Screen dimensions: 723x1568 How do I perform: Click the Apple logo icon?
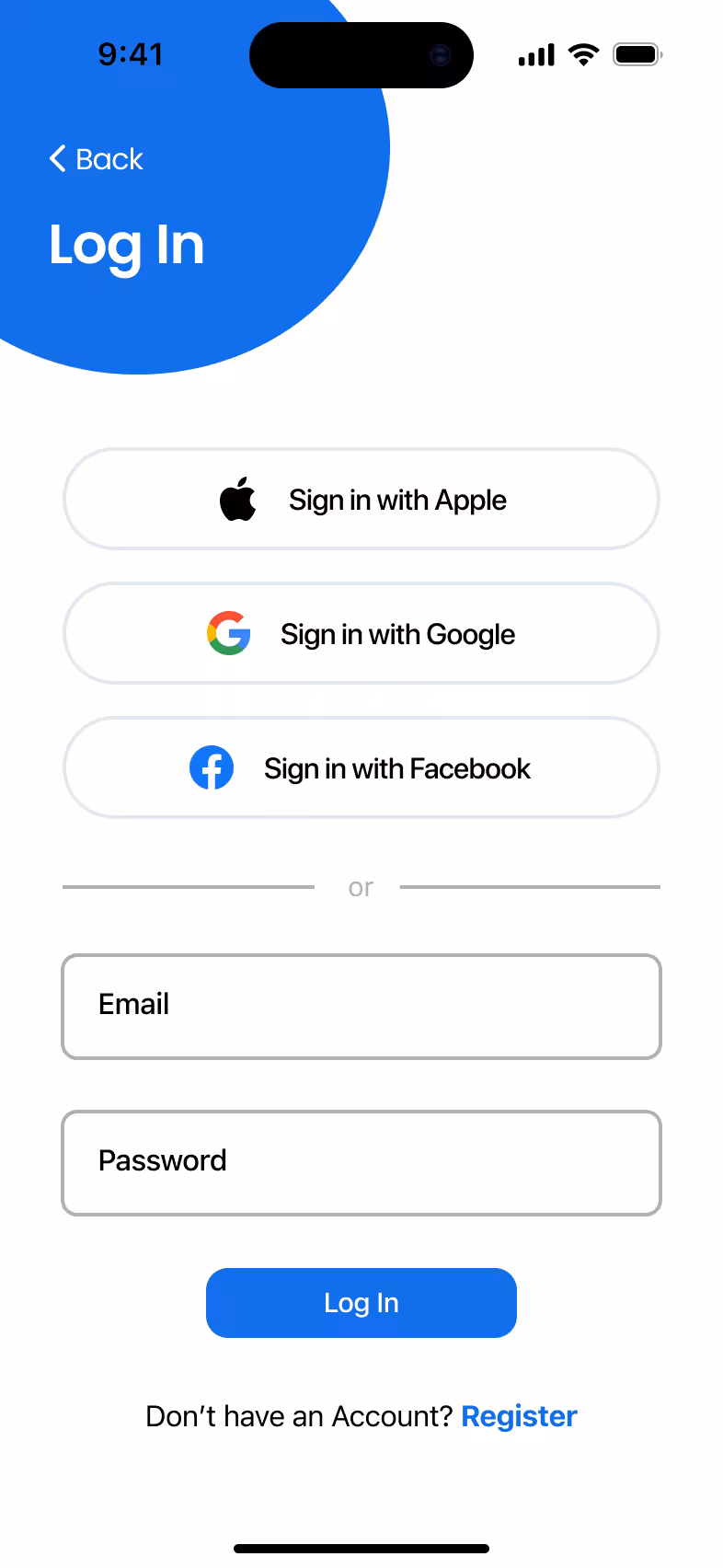[x=238, y=499]
